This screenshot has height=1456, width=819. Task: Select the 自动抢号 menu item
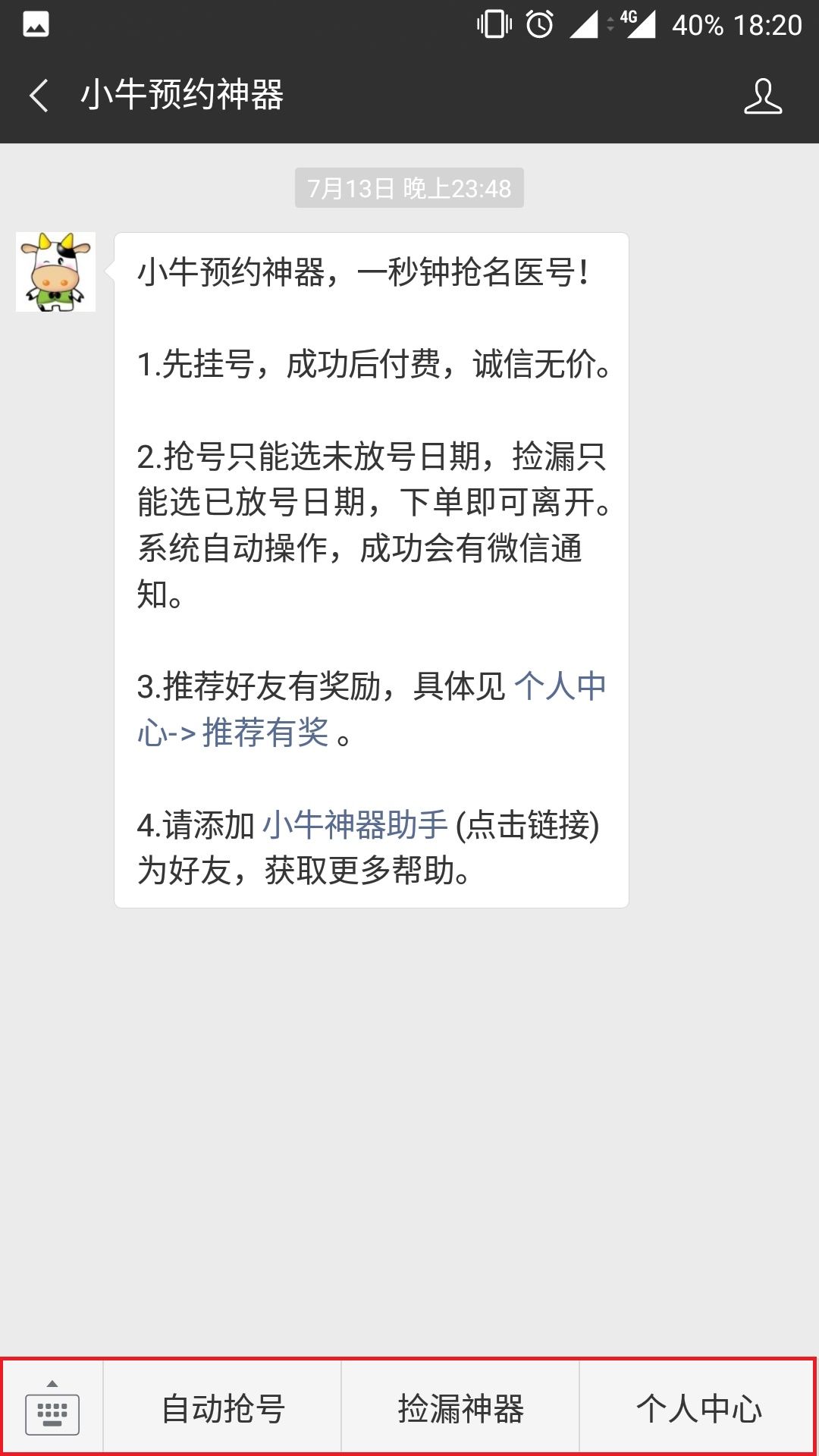pyautogui.click(x=224, y=1407)
